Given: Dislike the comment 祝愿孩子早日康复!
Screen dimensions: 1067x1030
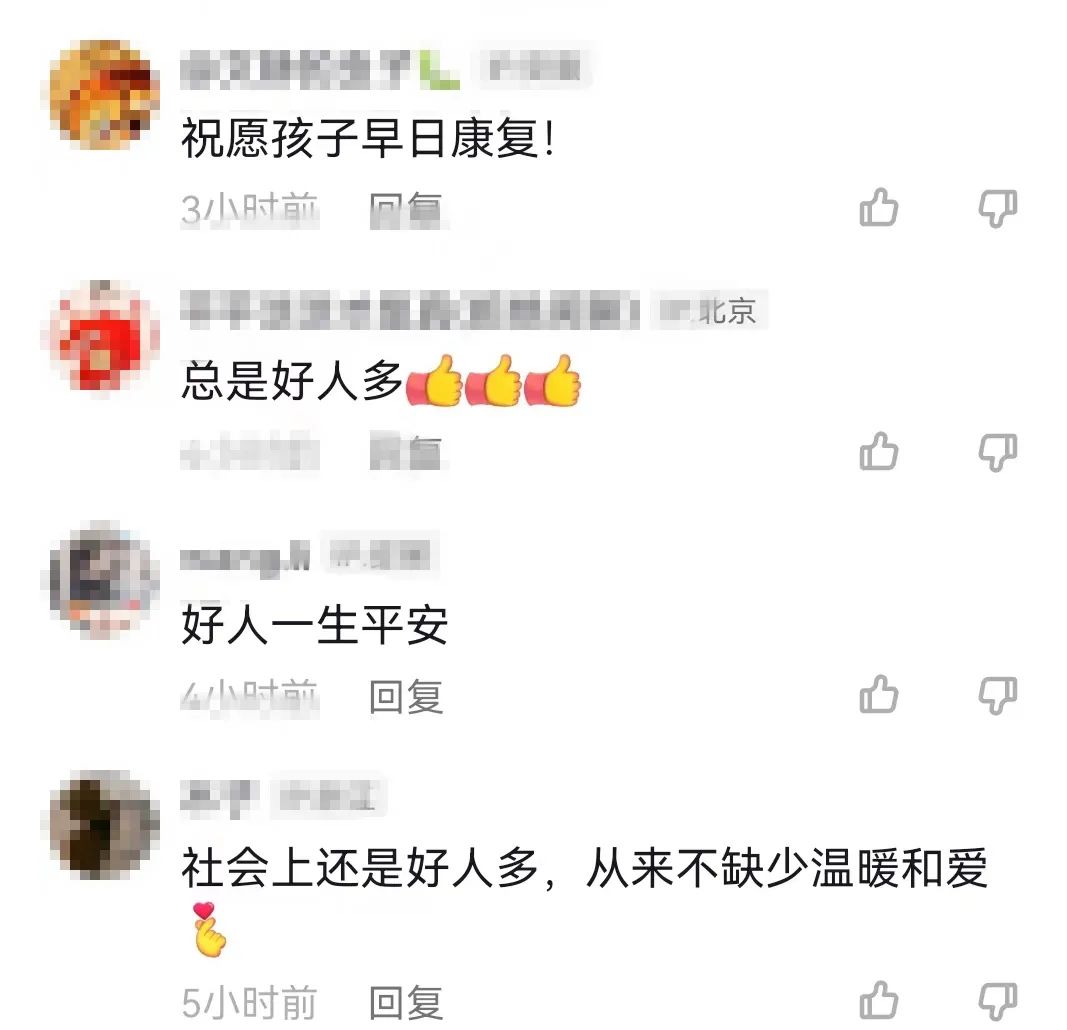Looking at the screenshot, I should (997, 208).
